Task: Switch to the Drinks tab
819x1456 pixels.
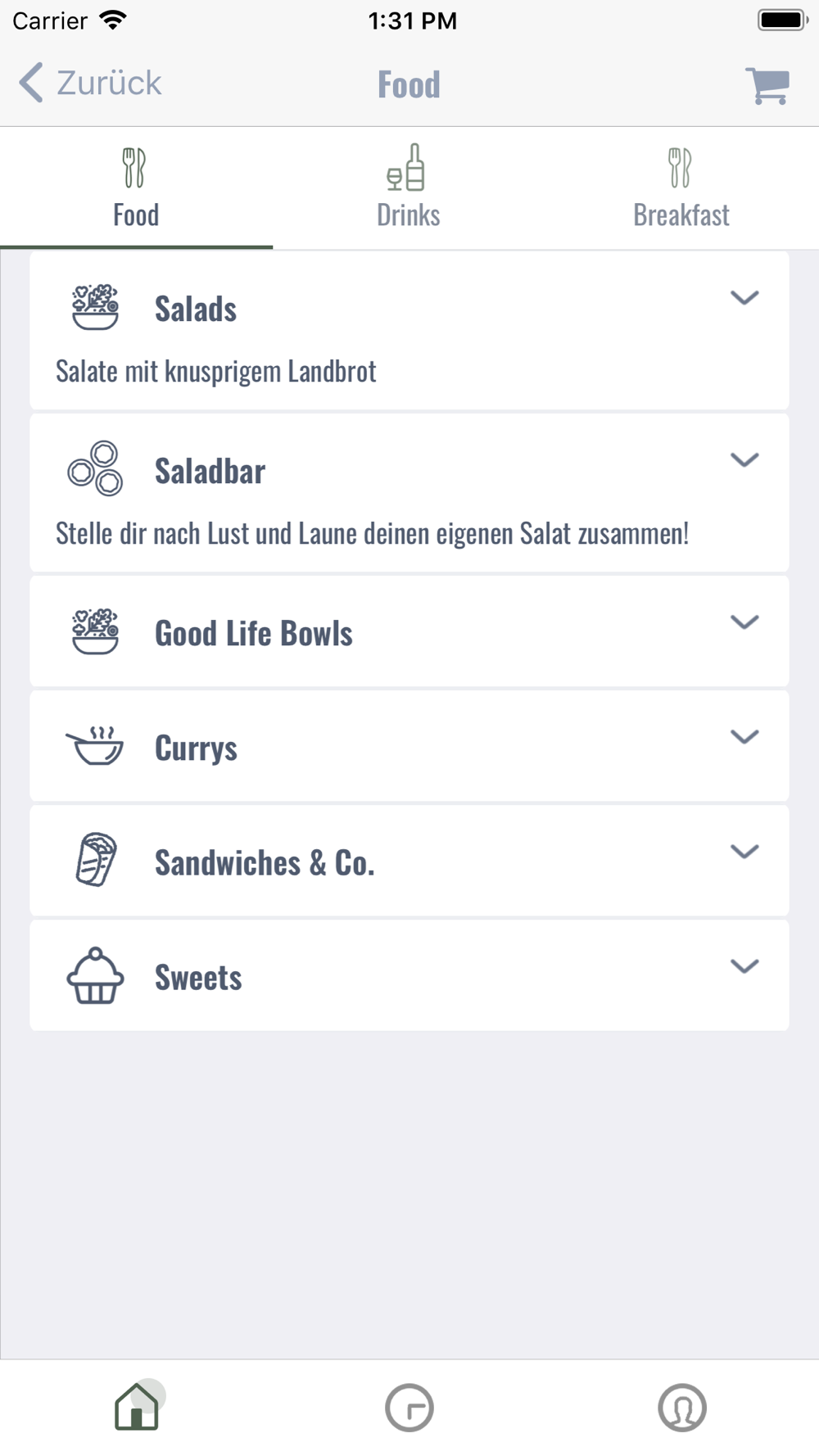Action: pos(409,188)
